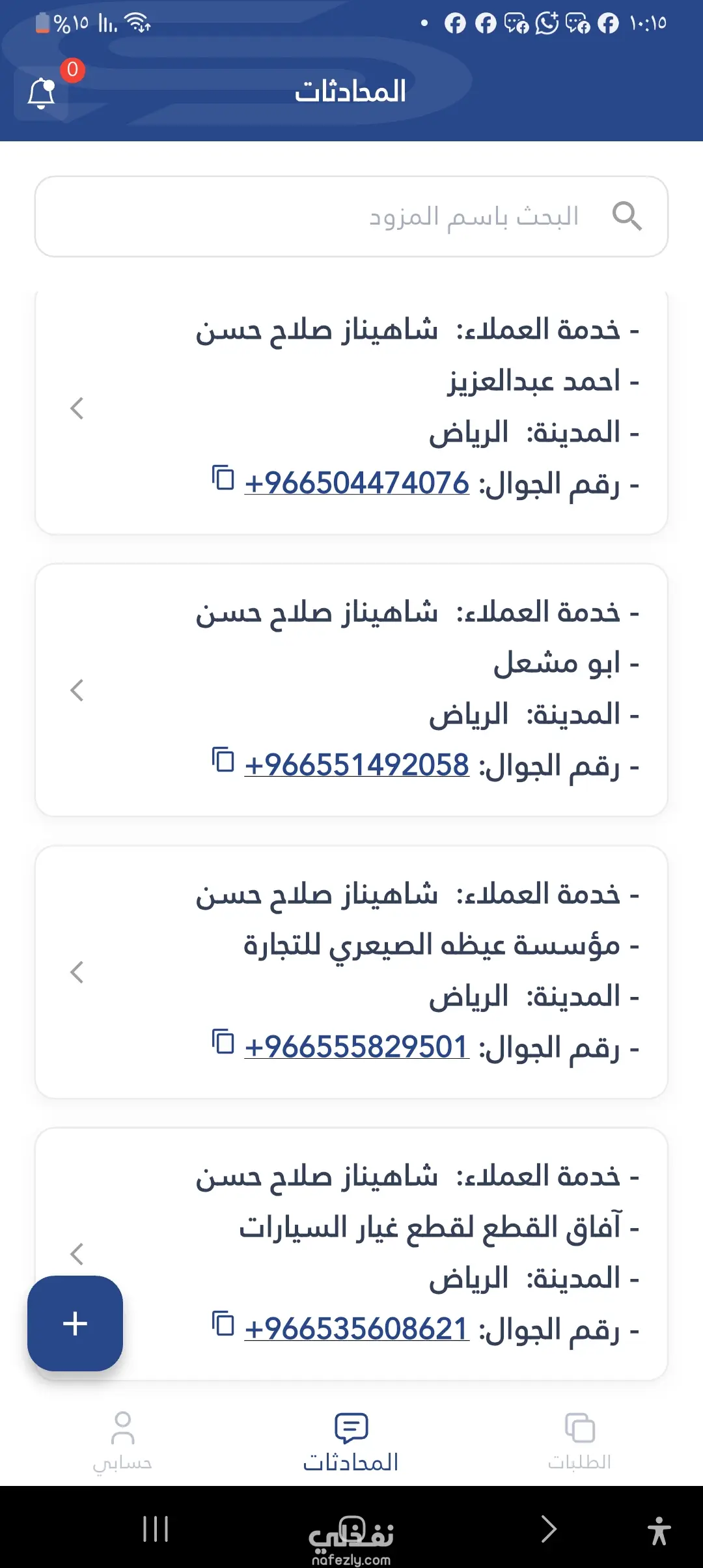Copy the phone number +966555829501

[x=223, y=1042]
